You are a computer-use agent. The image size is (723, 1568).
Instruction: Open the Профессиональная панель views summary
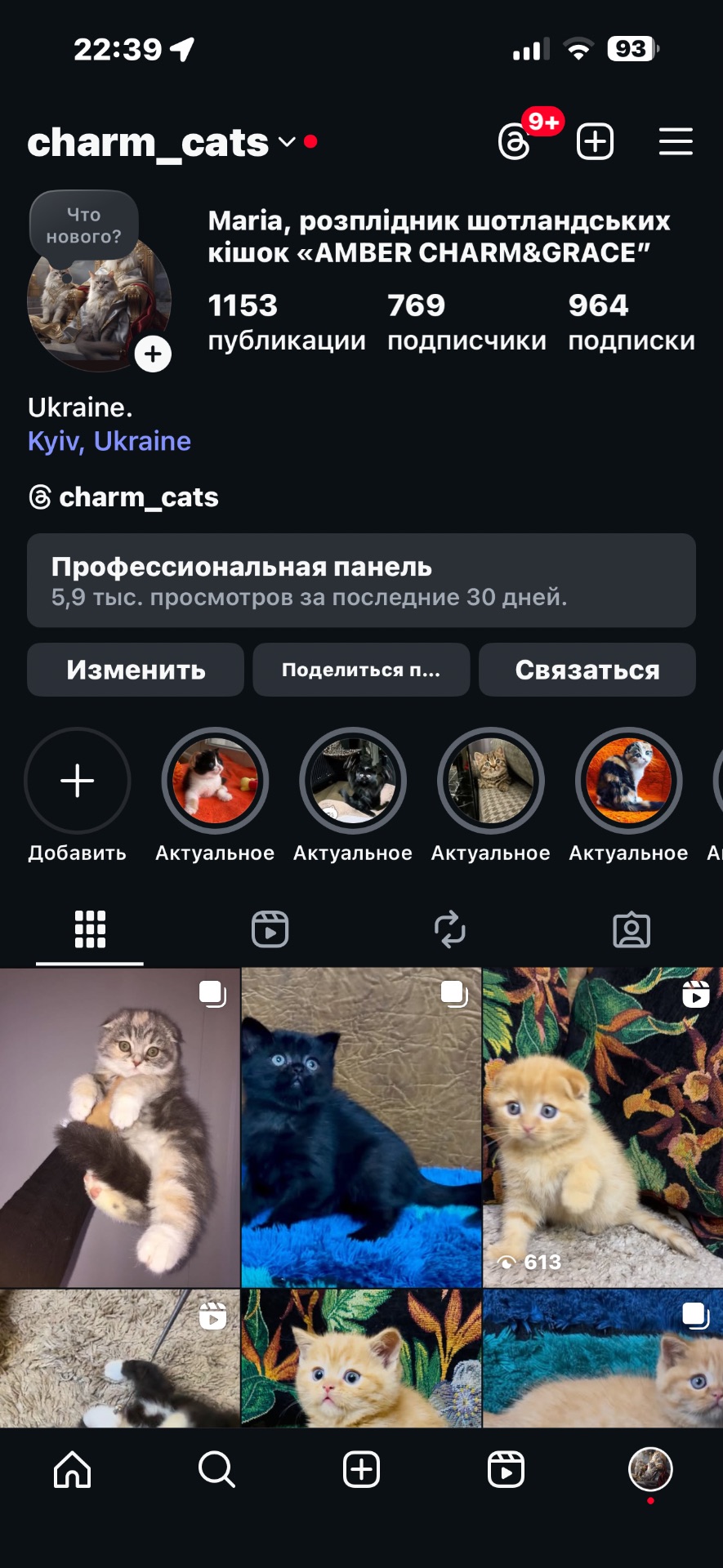[x=361, y=582]
